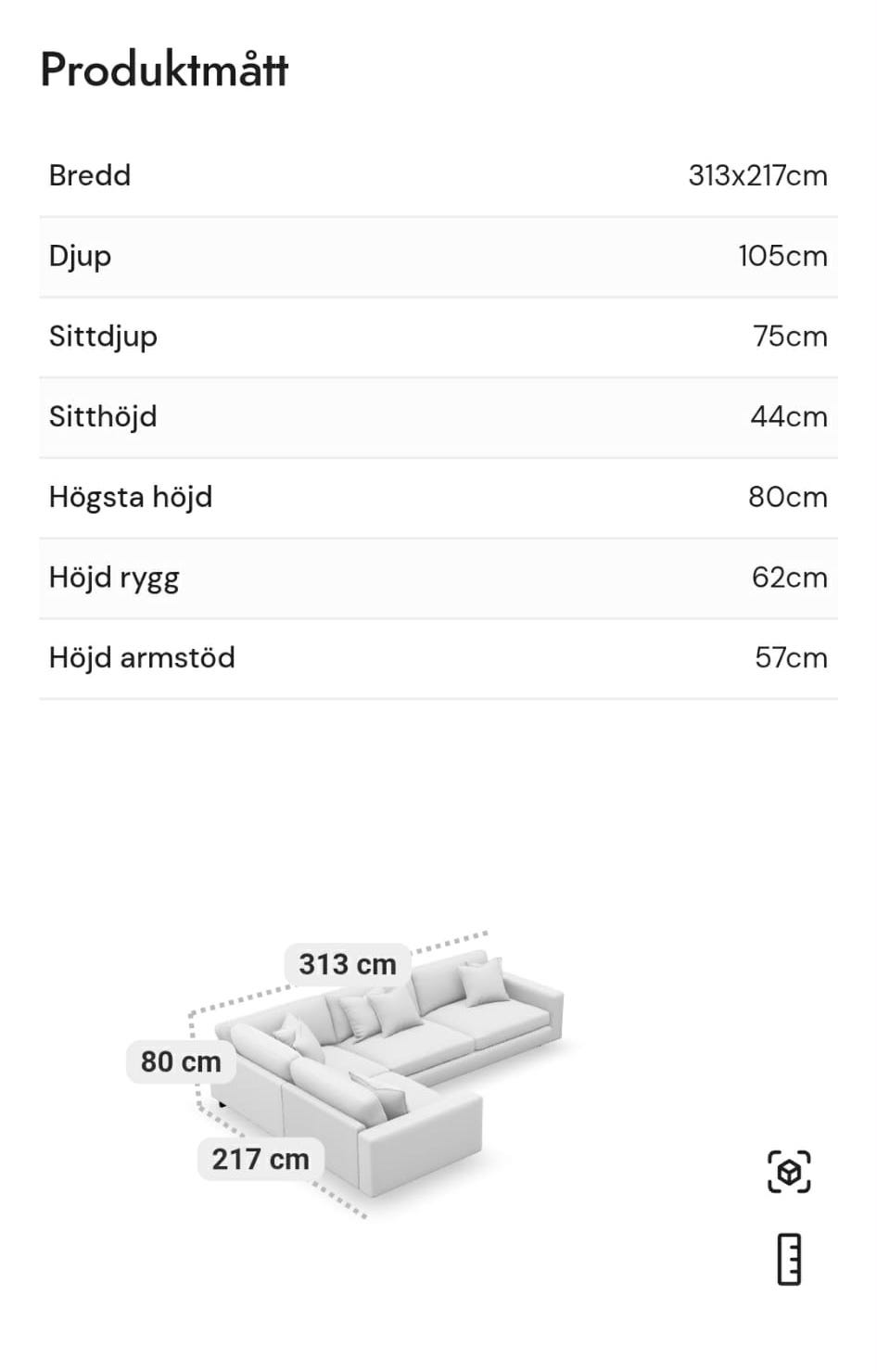Image resolution: width=877 pixels, height=1372 pixels.
Task: Open the AR view cube icon
Action: (x=789, y=1172)
